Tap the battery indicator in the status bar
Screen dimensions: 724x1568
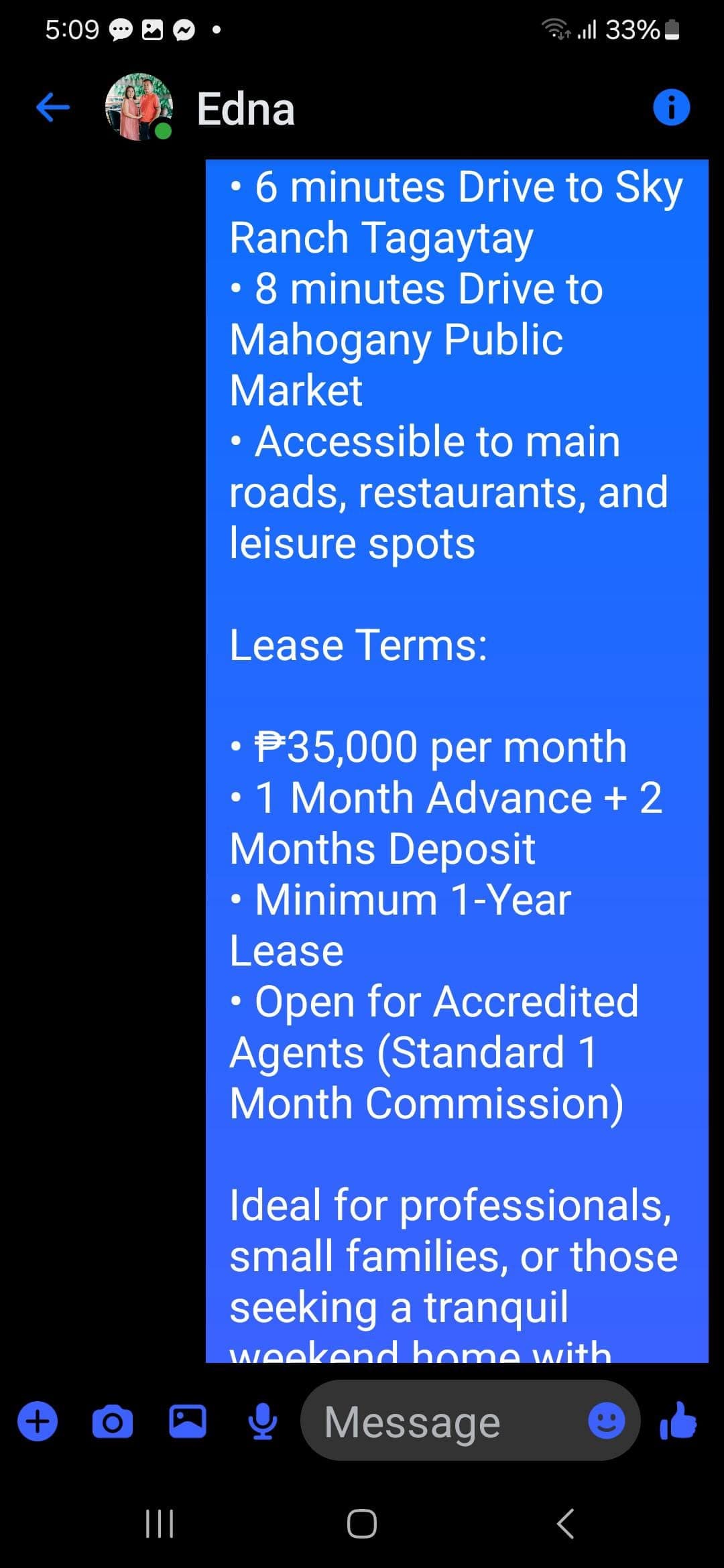click(x=672, y=29)
